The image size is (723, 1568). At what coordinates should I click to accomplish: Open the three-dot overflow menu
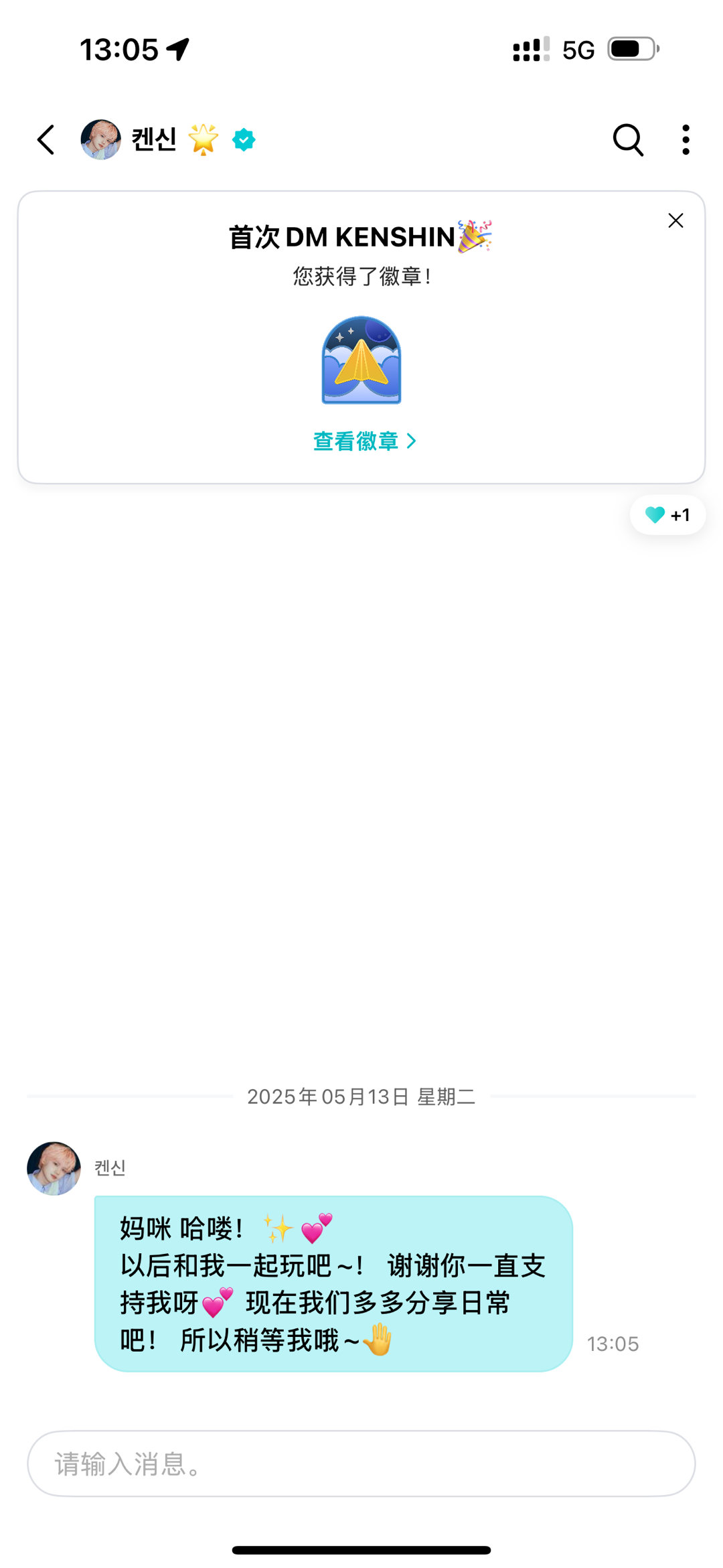(x=686, y=140)
